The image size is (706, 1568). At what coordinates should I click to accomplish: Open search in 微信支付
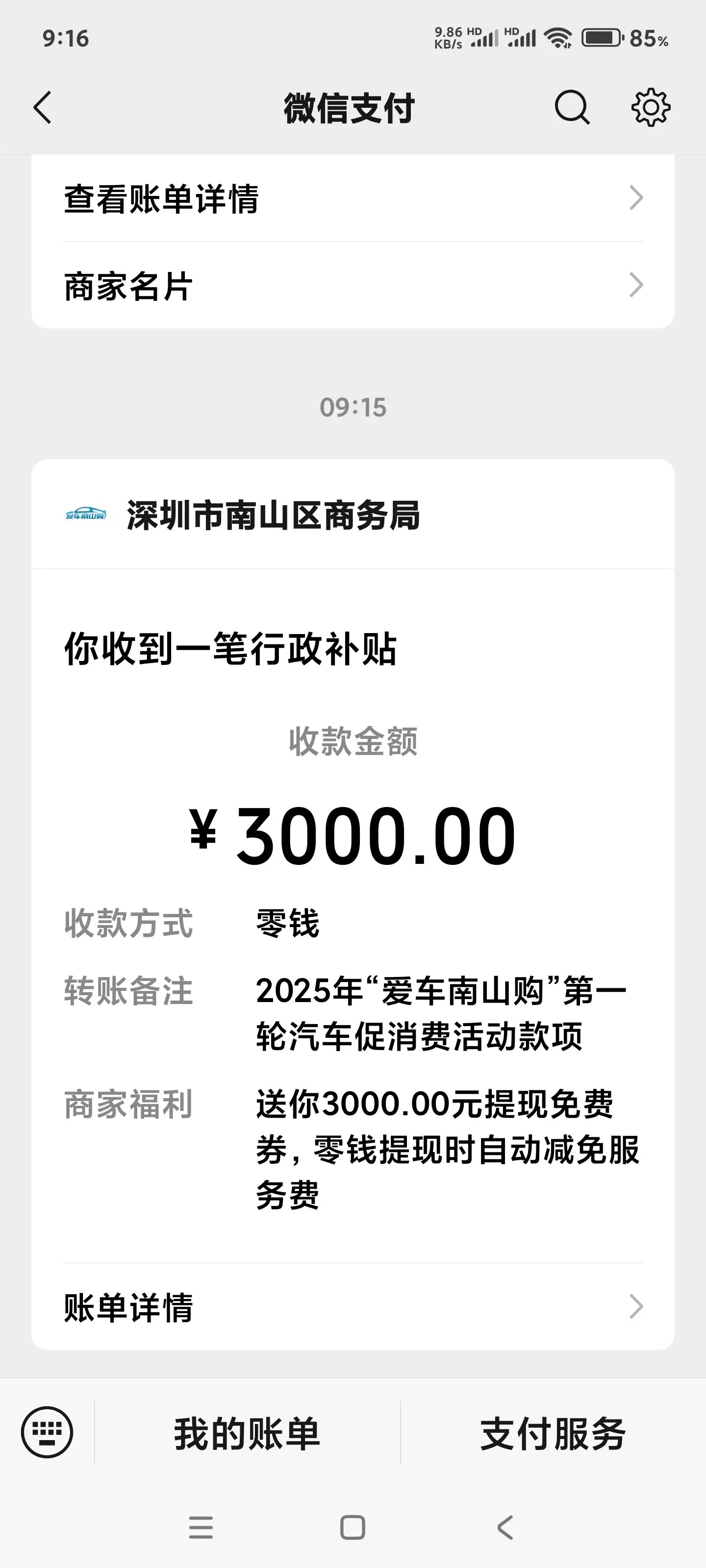point(572,108)
